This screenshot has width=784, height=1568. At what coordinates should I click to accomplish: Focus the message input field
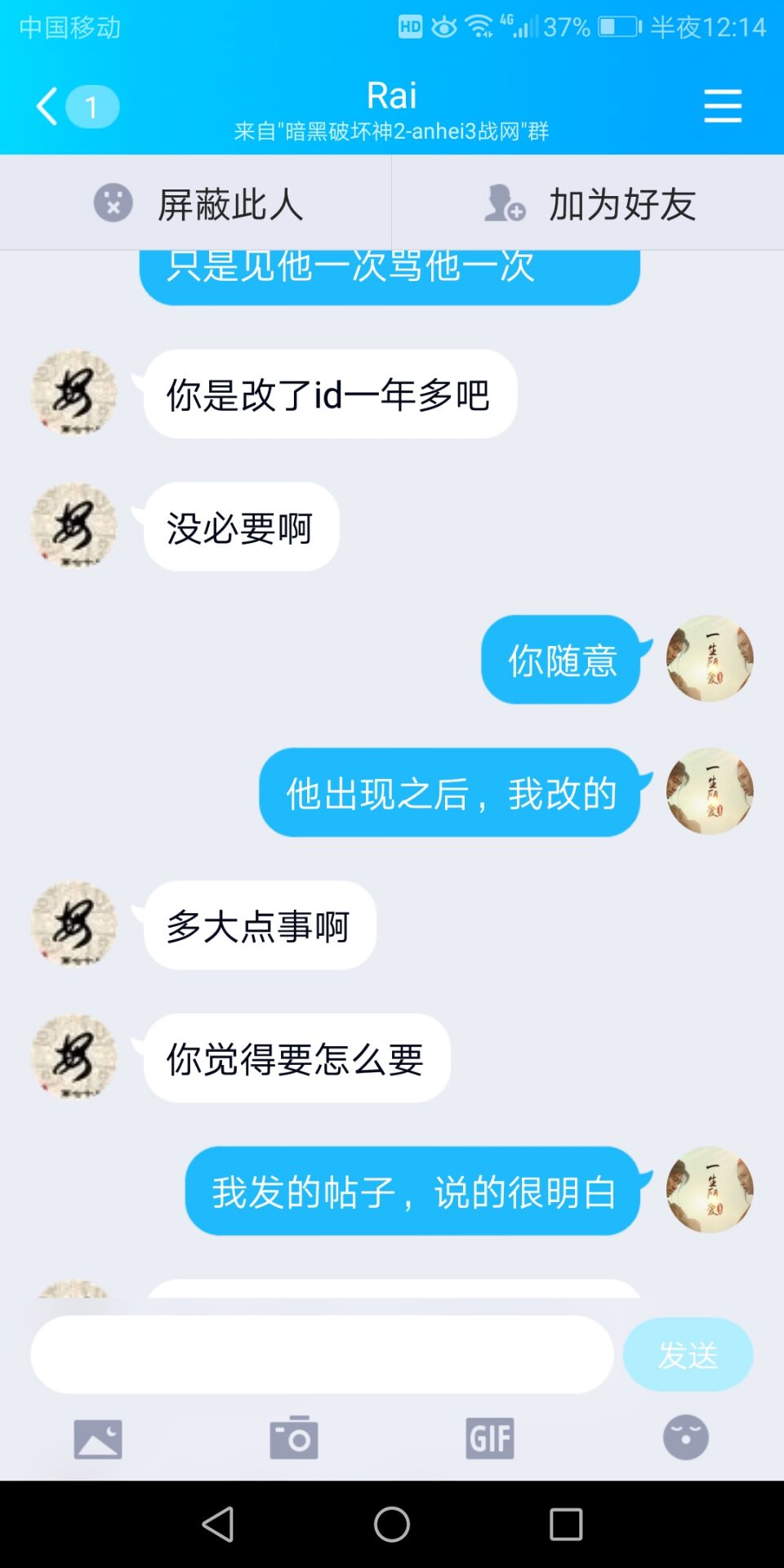322,1354
